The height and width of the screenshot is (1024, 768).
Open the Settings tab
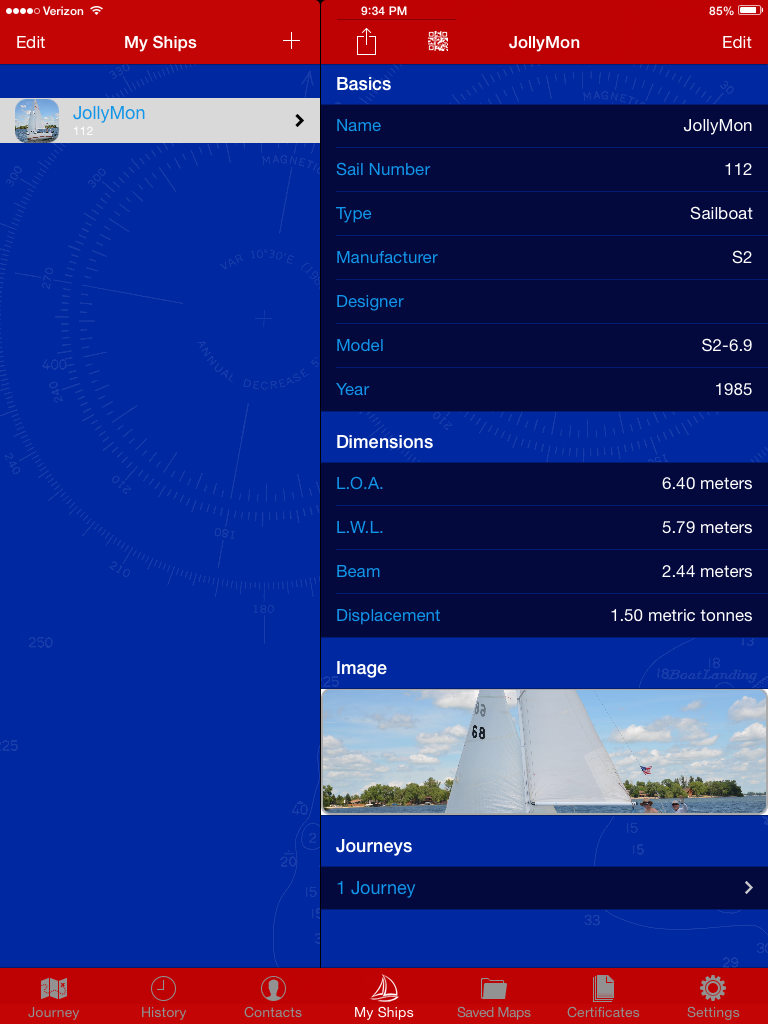[713, 997]
